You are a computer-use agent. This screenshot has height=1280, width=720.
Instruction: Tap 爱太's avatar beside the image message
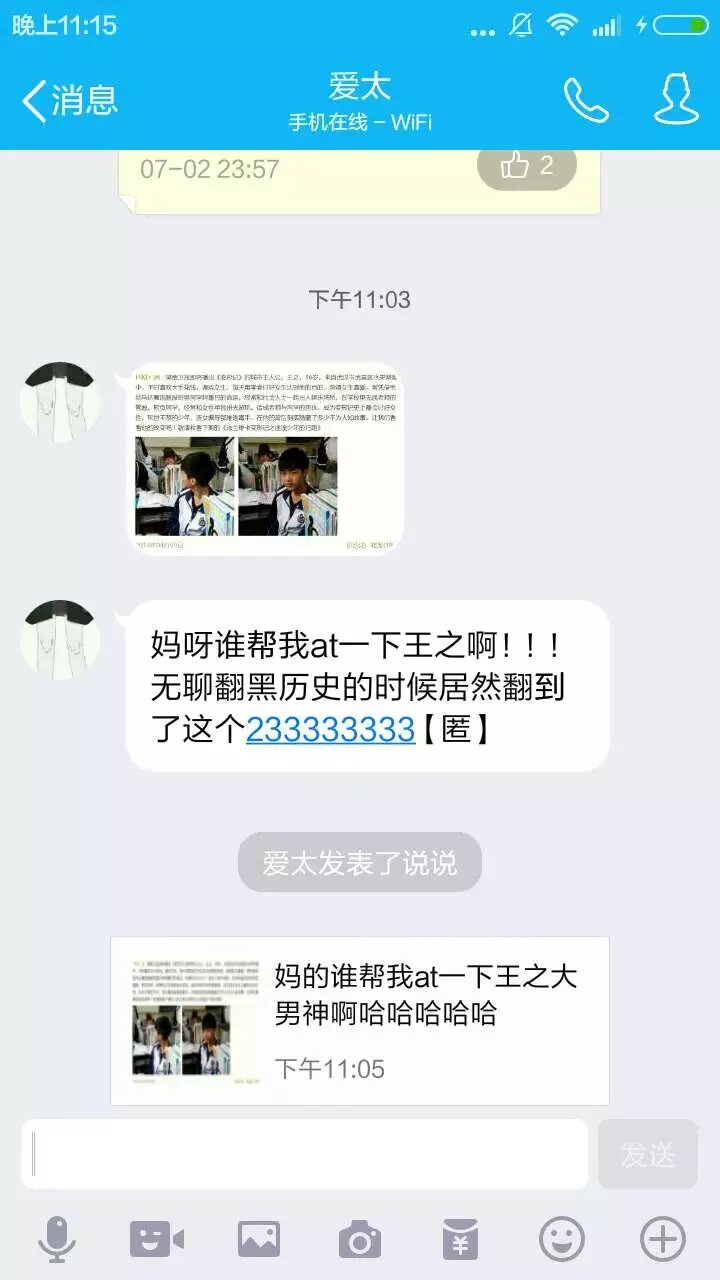[x=60, y=400]
